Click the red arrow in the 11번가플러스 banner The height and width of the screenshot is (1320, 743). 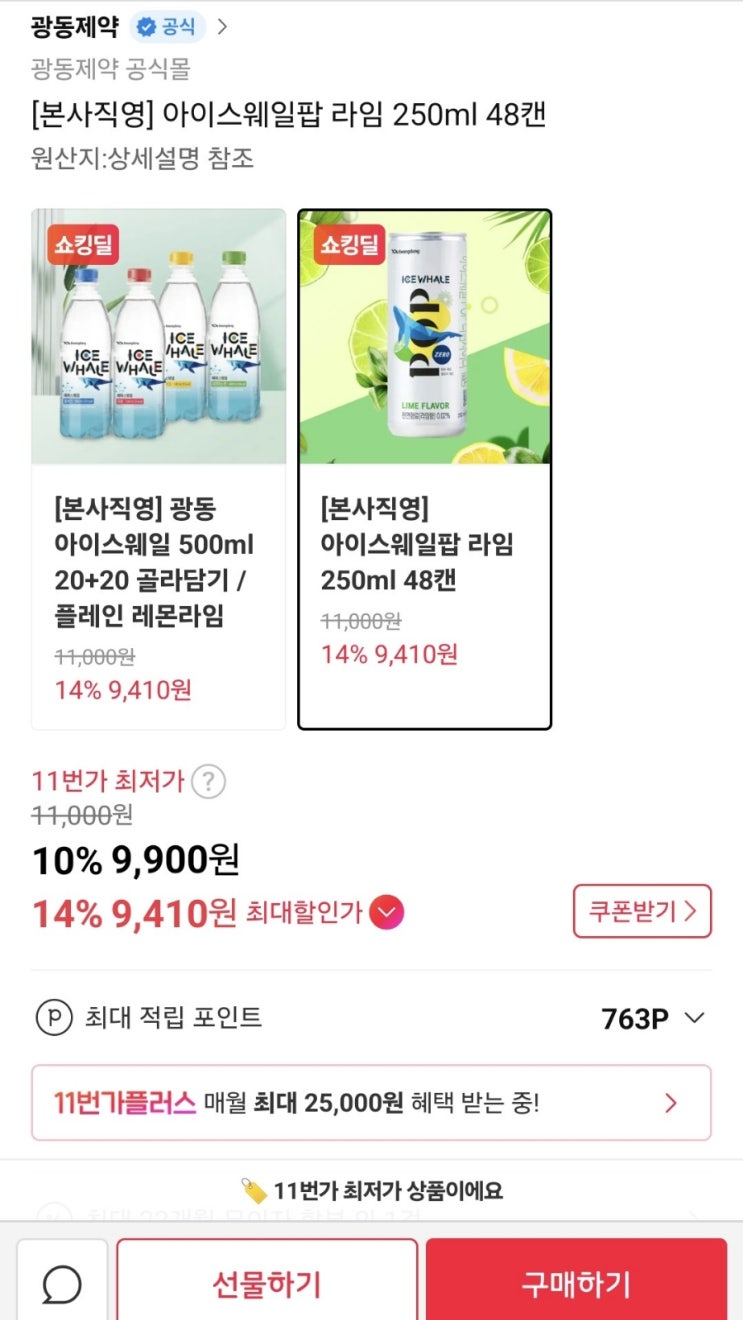[672, 1103]
